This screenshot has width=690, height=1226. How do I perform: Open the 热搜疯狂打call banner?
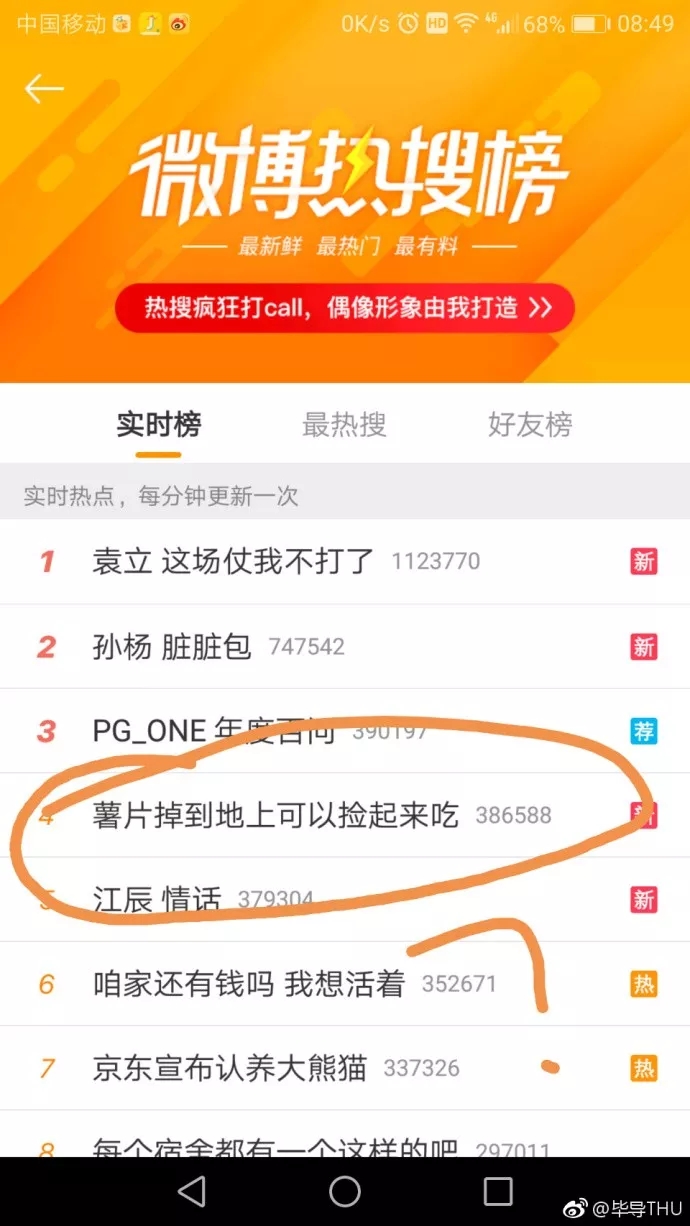345,308
